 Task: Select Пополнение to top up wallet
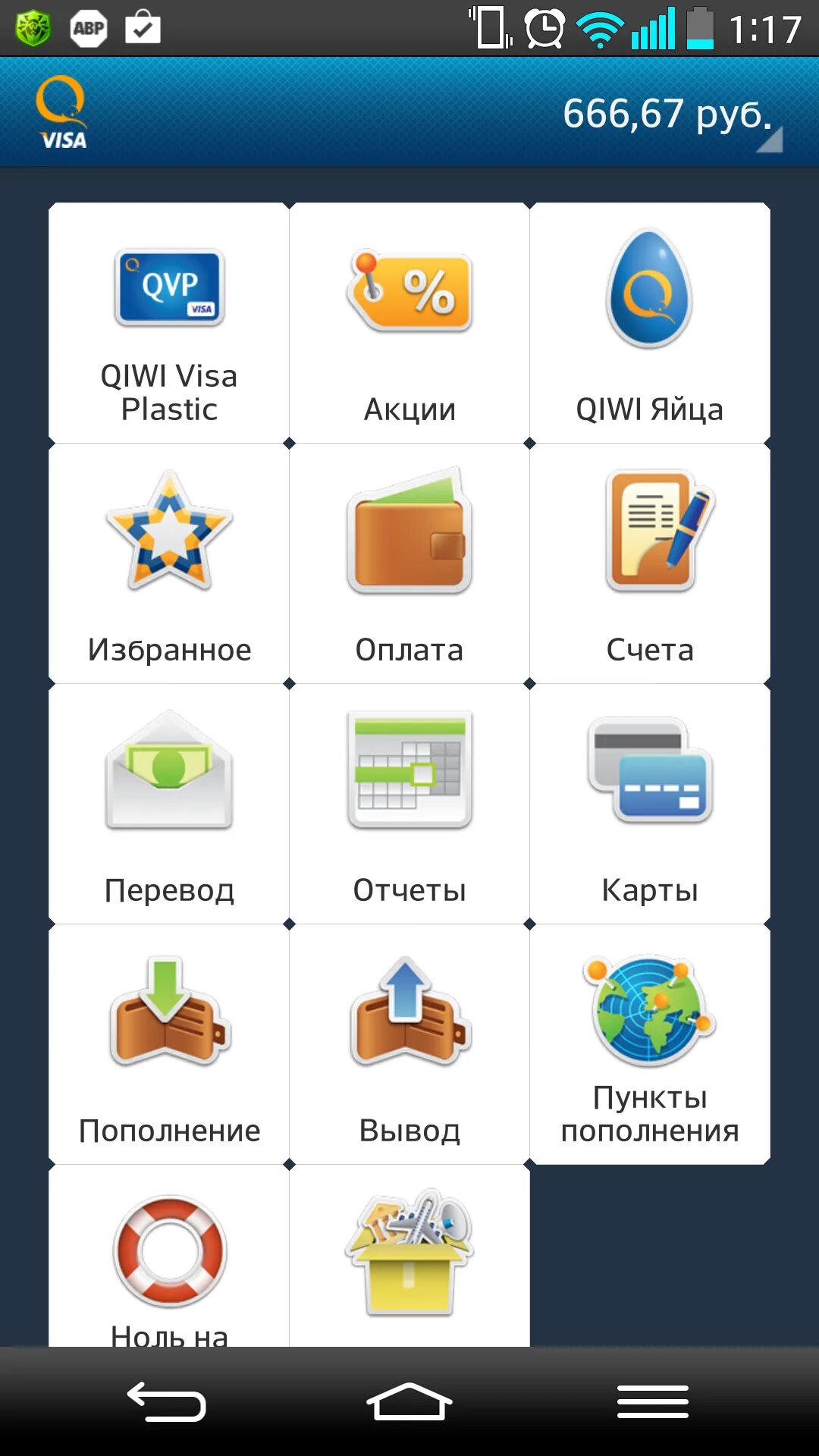pyautogui.click(x=169, y=1044)
